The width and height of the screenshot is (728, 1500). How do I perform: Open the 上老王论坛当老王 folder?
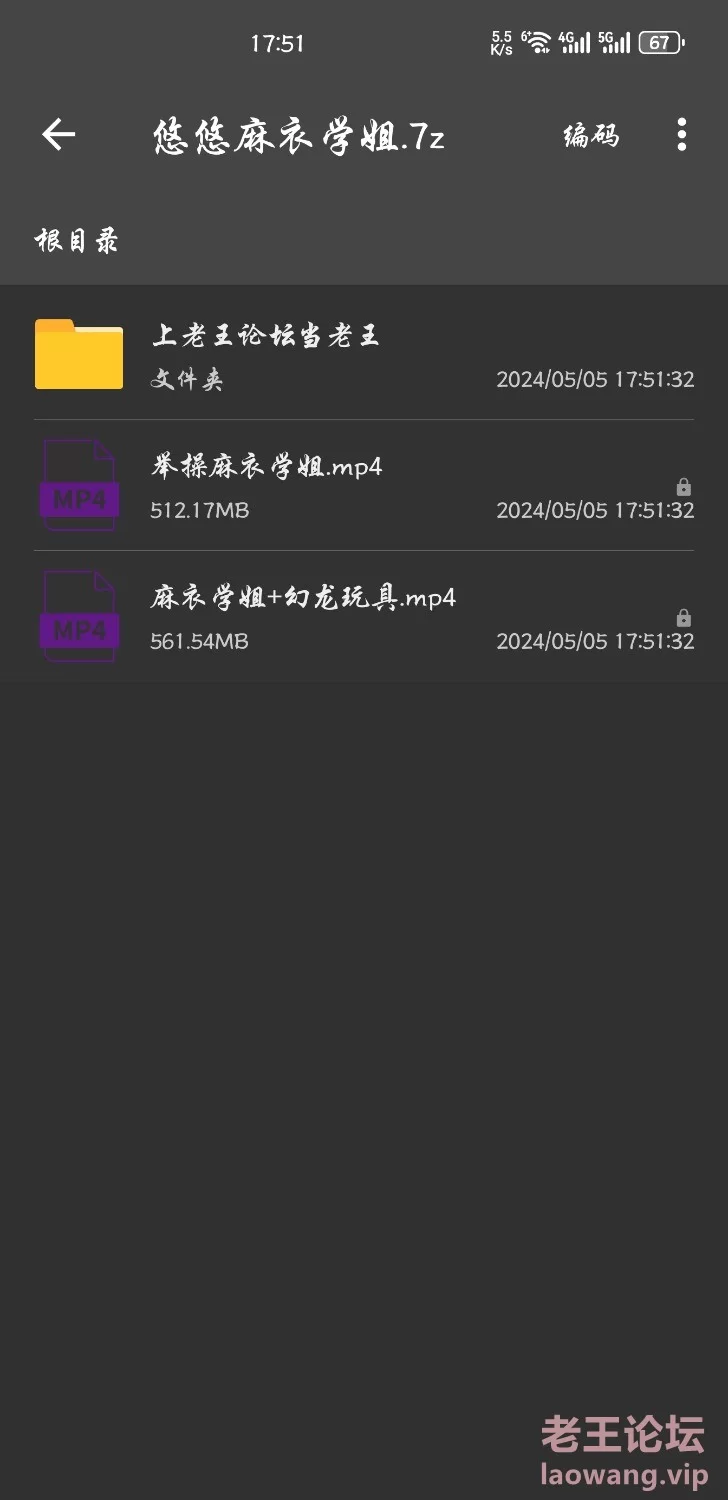click(364, 354)
